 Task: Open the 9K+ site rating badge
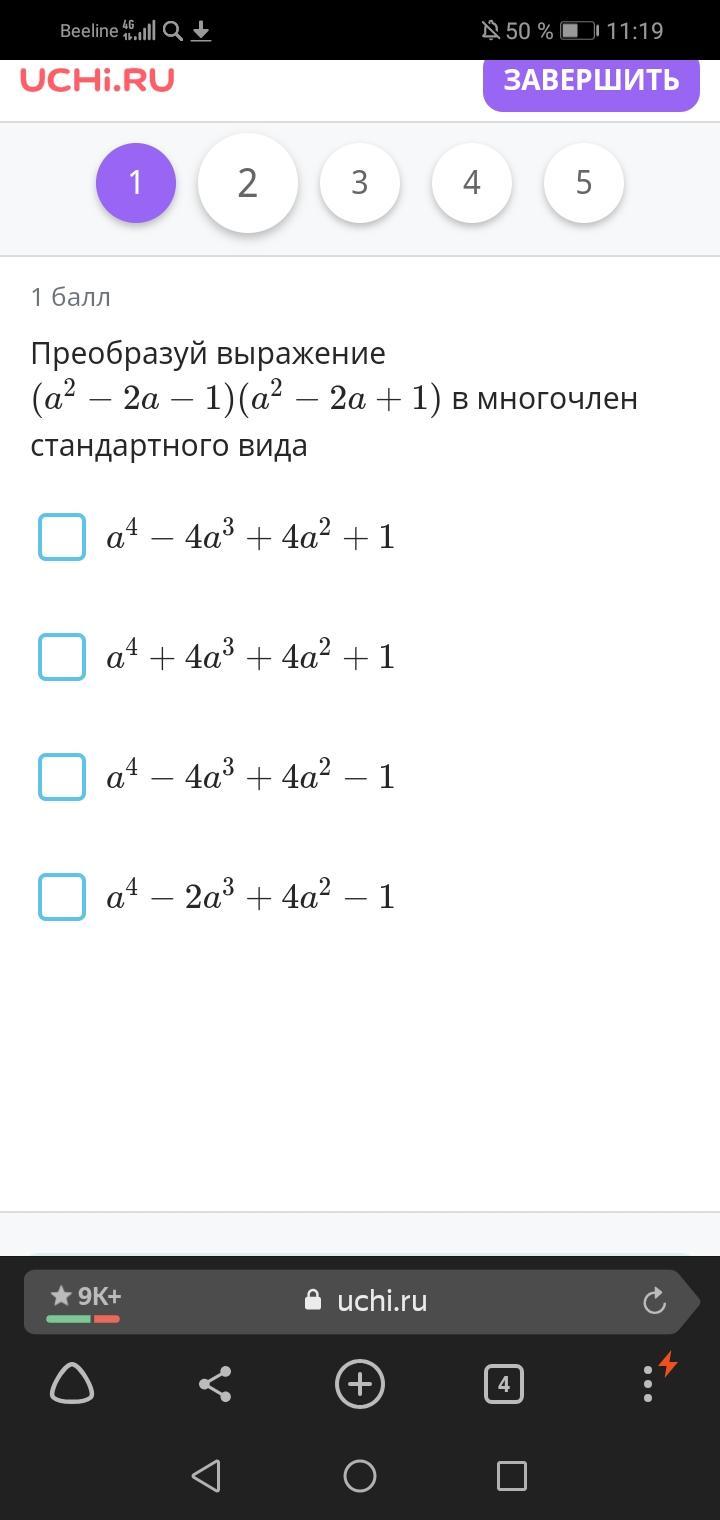pos(84,1302)
